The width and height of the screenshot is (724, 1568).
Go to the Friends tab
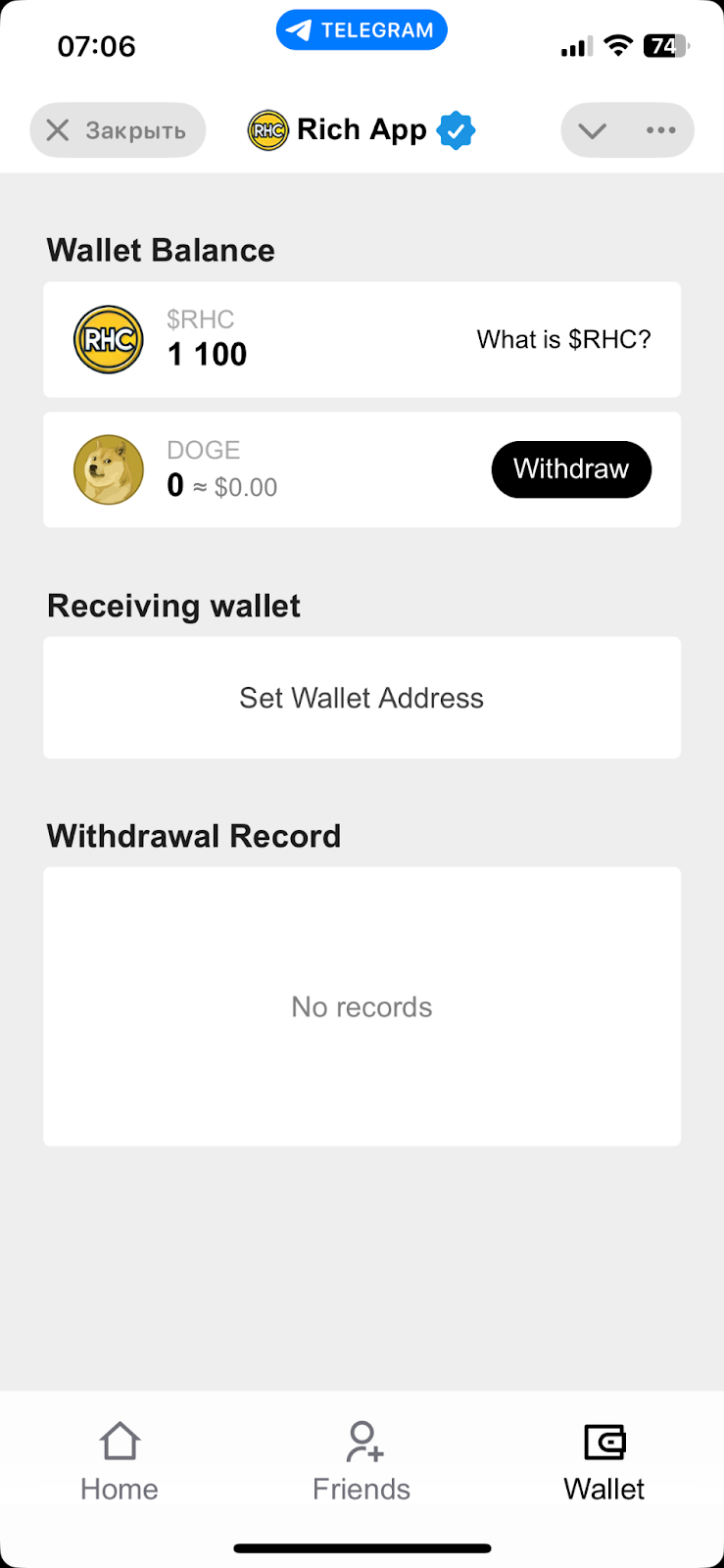point(362,1462)
